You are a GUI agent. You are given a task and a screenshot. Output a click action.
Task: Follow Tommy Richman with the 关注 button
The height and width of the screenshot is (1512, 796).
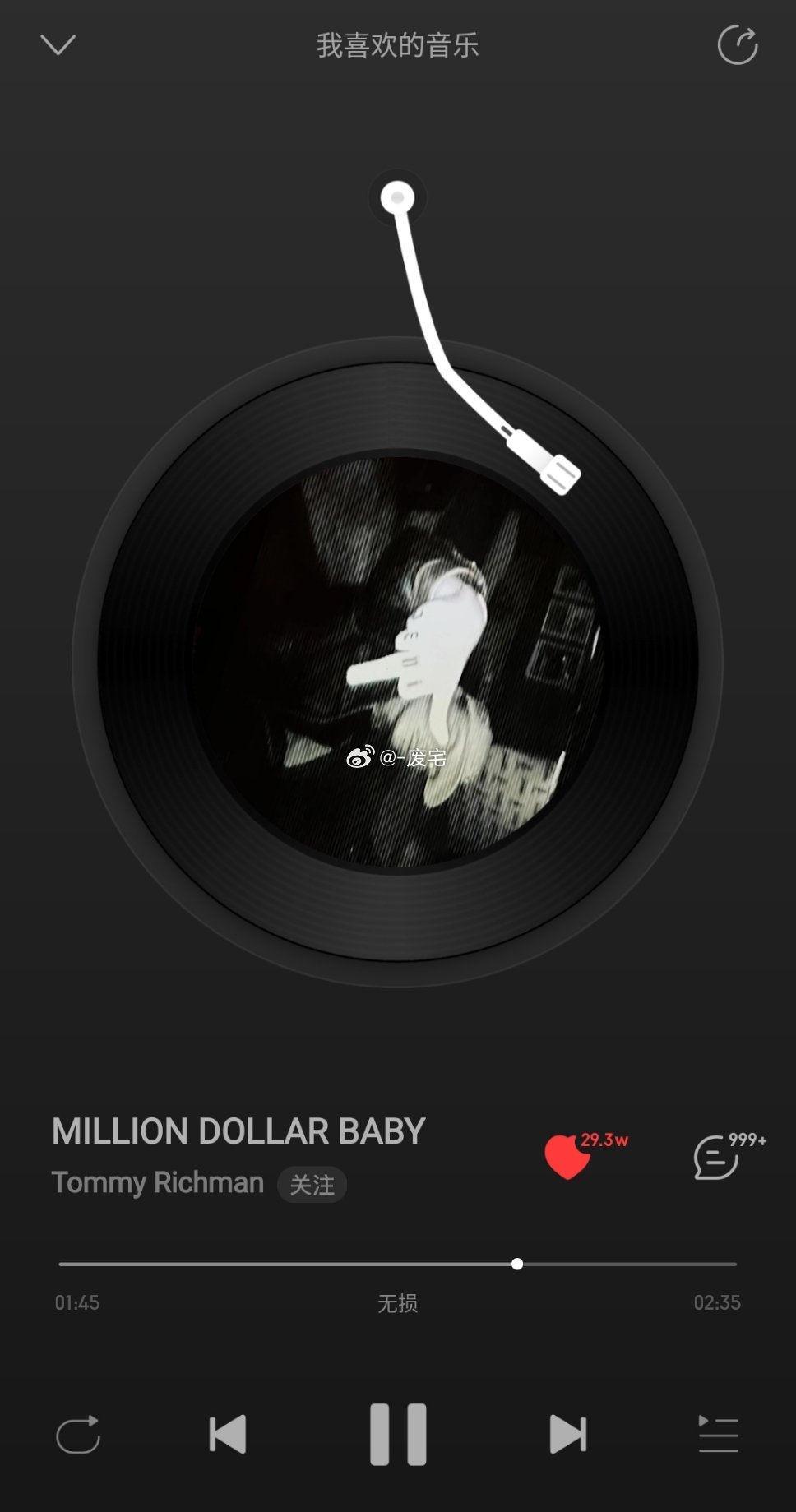[312, 1184]
